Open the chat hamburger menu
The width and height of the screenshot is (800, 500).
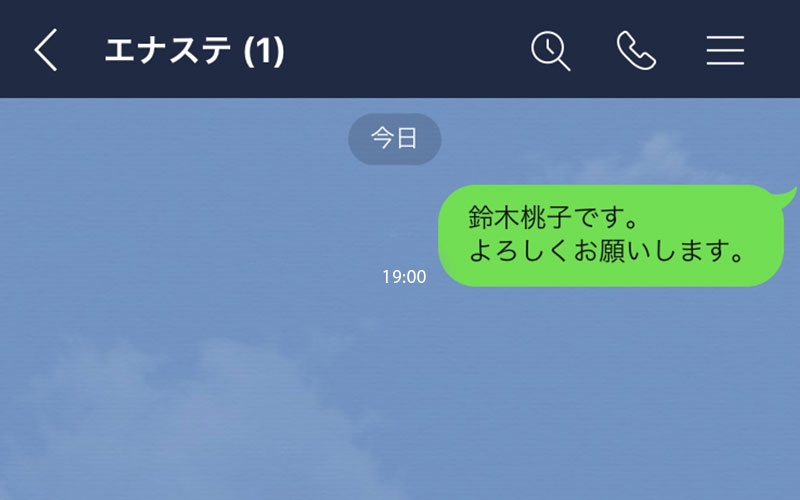click(x=725, y=50)
